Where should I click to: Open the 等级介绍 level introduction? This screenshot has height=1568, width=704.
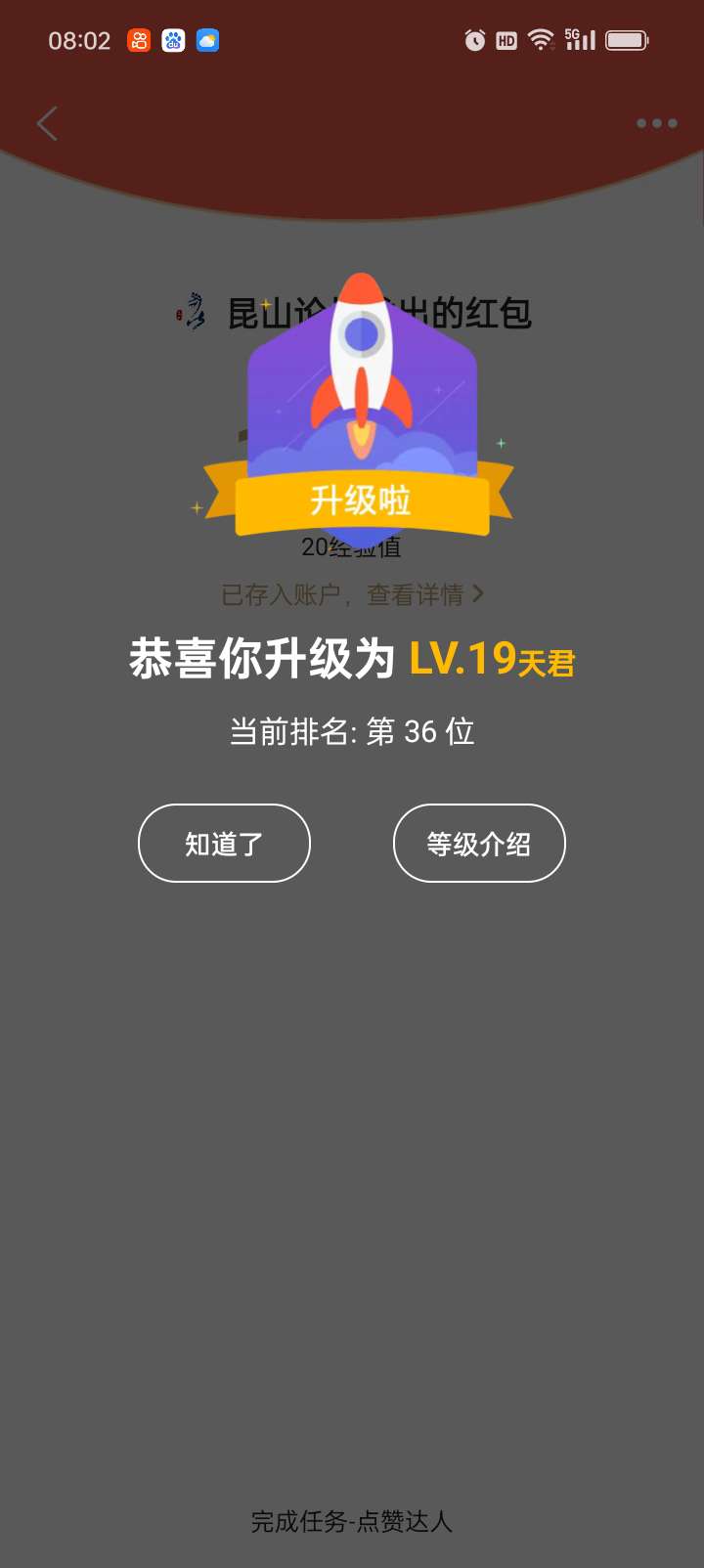point(479,843)
